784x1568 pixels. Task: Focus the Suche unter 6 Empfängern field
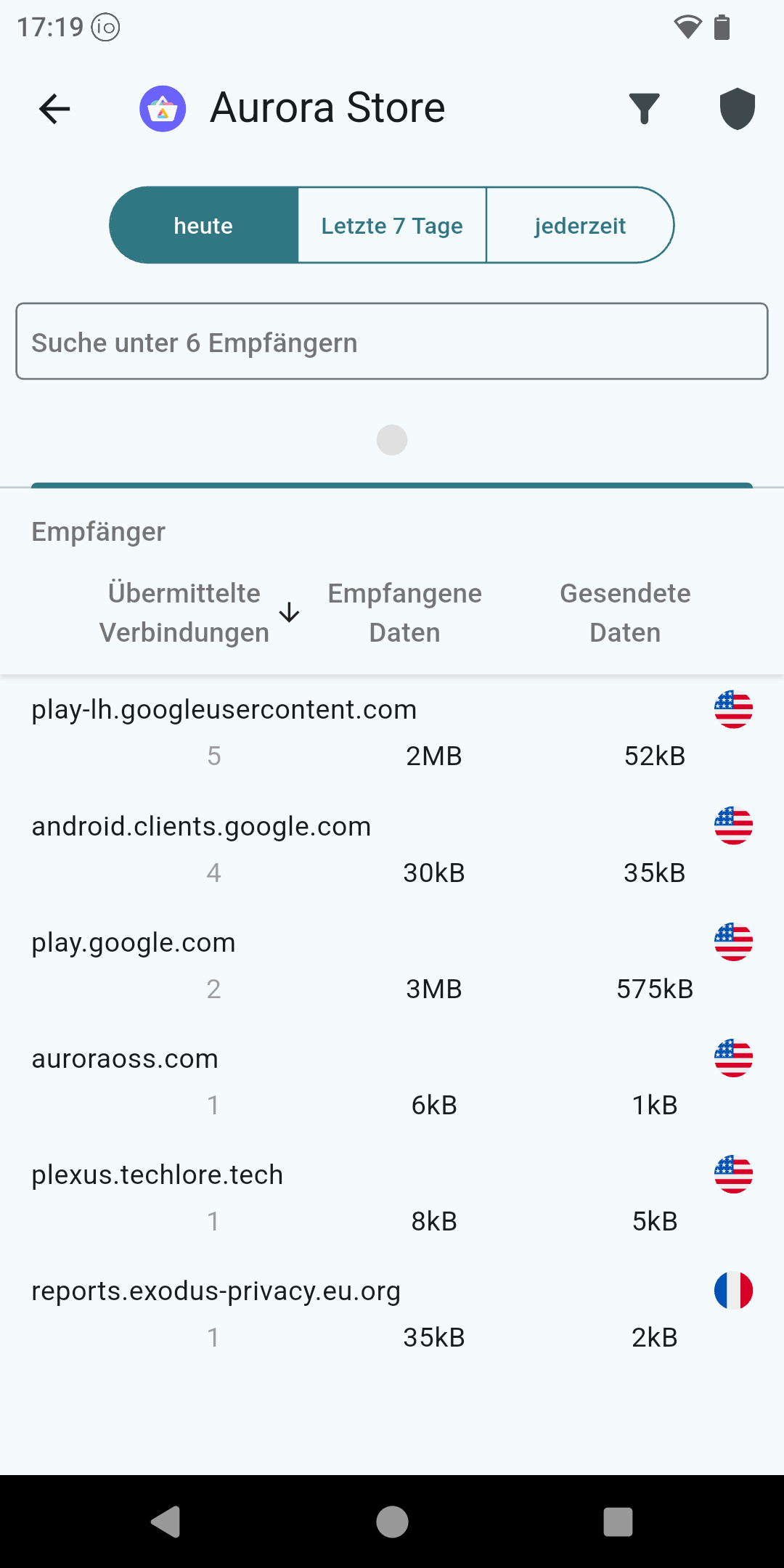tap(392, 341)
